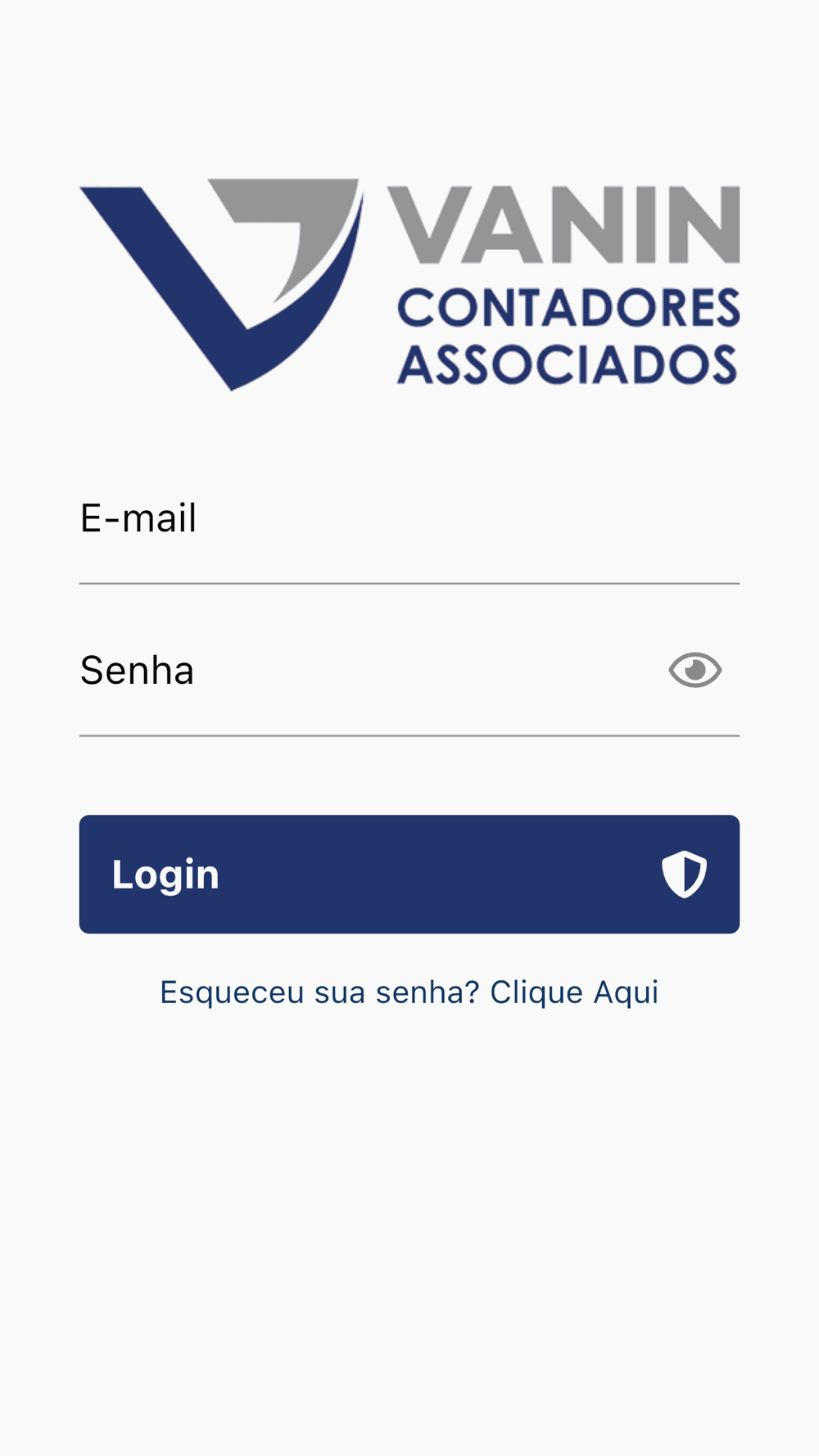
Task: Toggle password visibility eye icon
Action: (x=695, y=671)
